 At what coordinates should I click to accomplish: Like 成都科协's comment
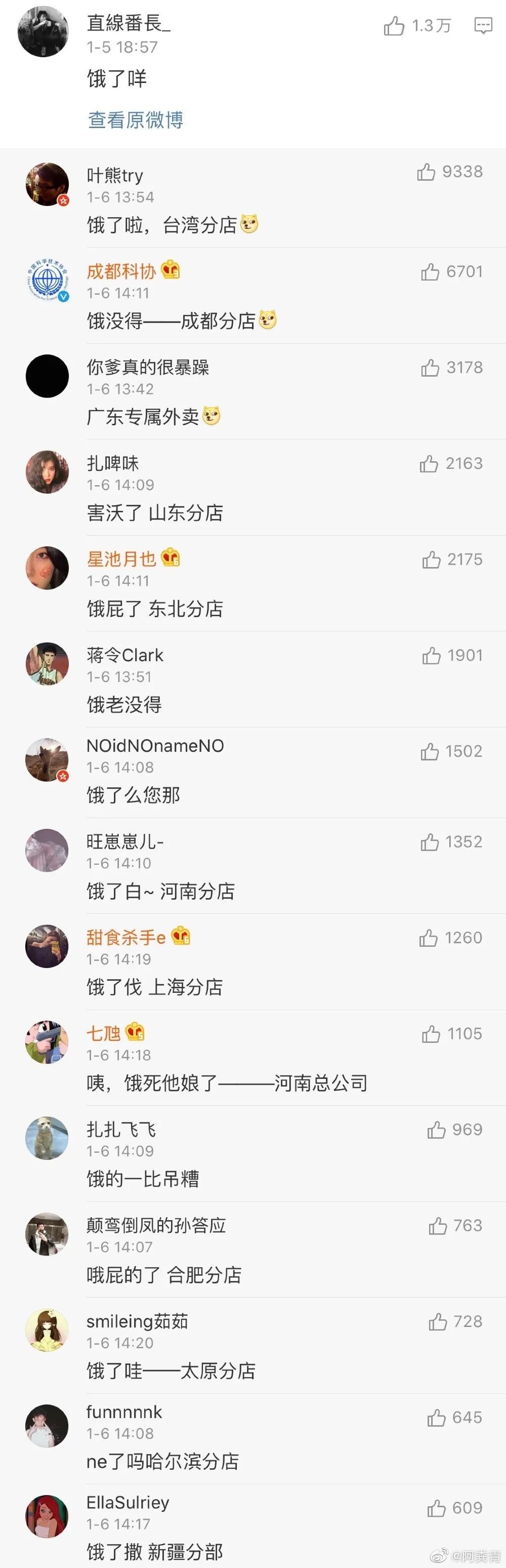(x=430, y=271)
